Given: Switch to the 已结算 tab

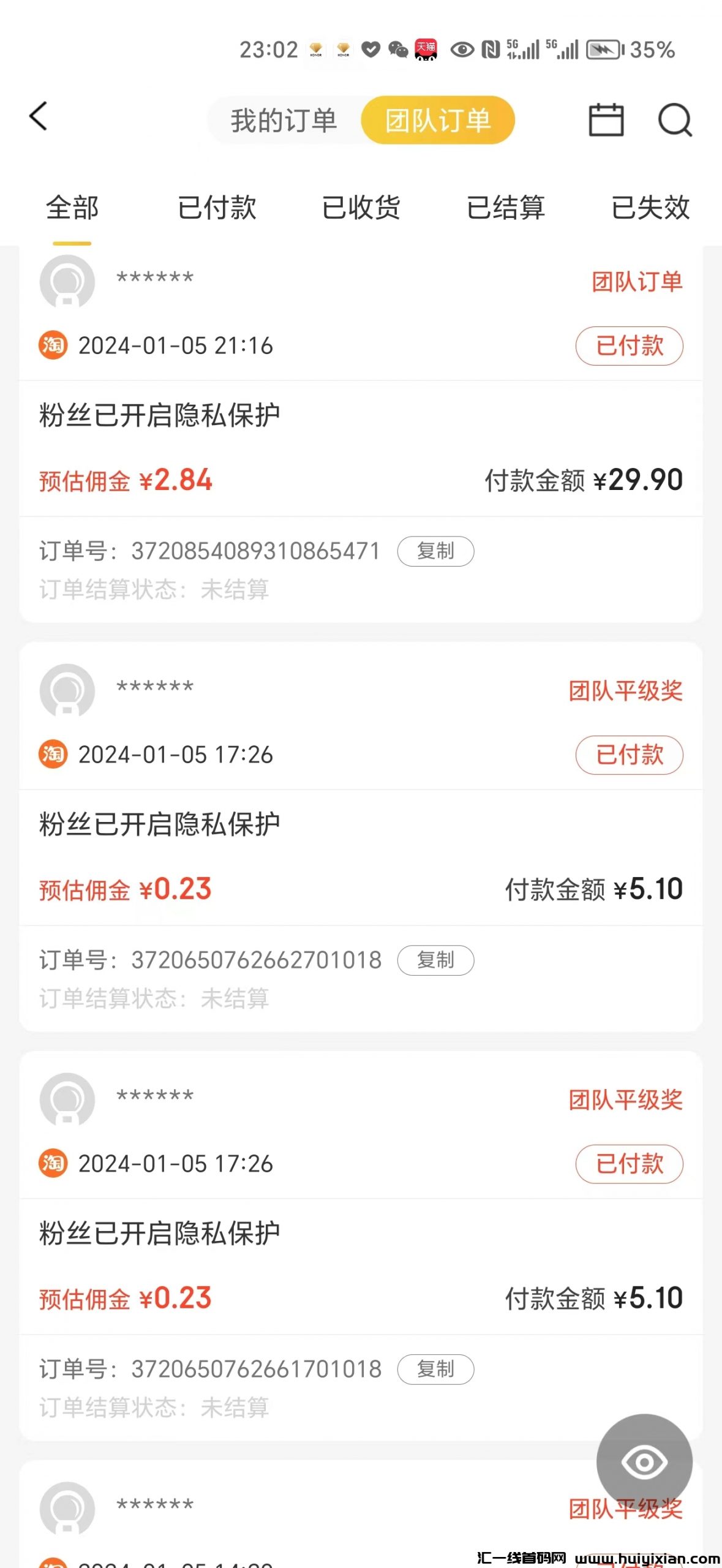Looking at the screenshot, I should [507, 208].
